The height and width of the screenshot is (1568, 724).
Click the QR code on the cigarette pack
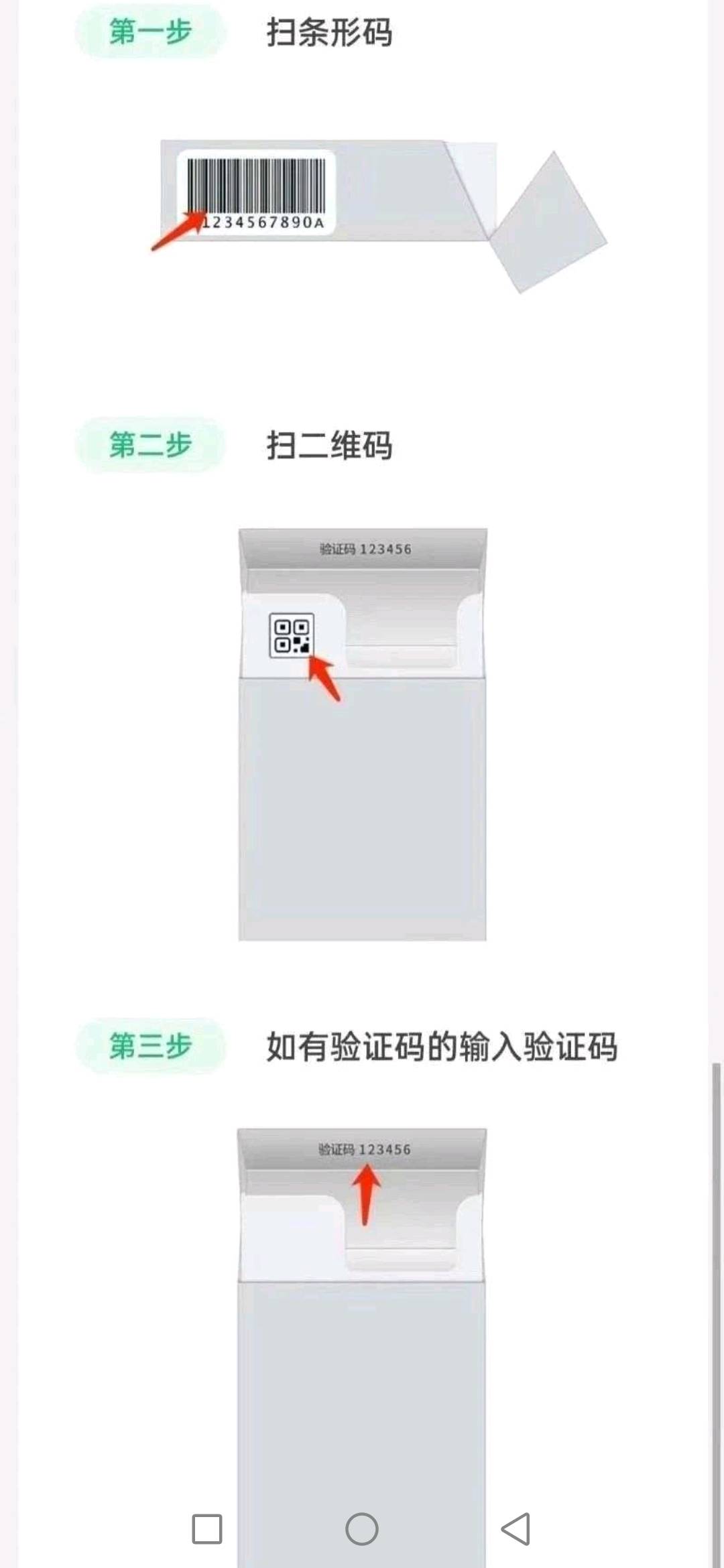point(291,635)
